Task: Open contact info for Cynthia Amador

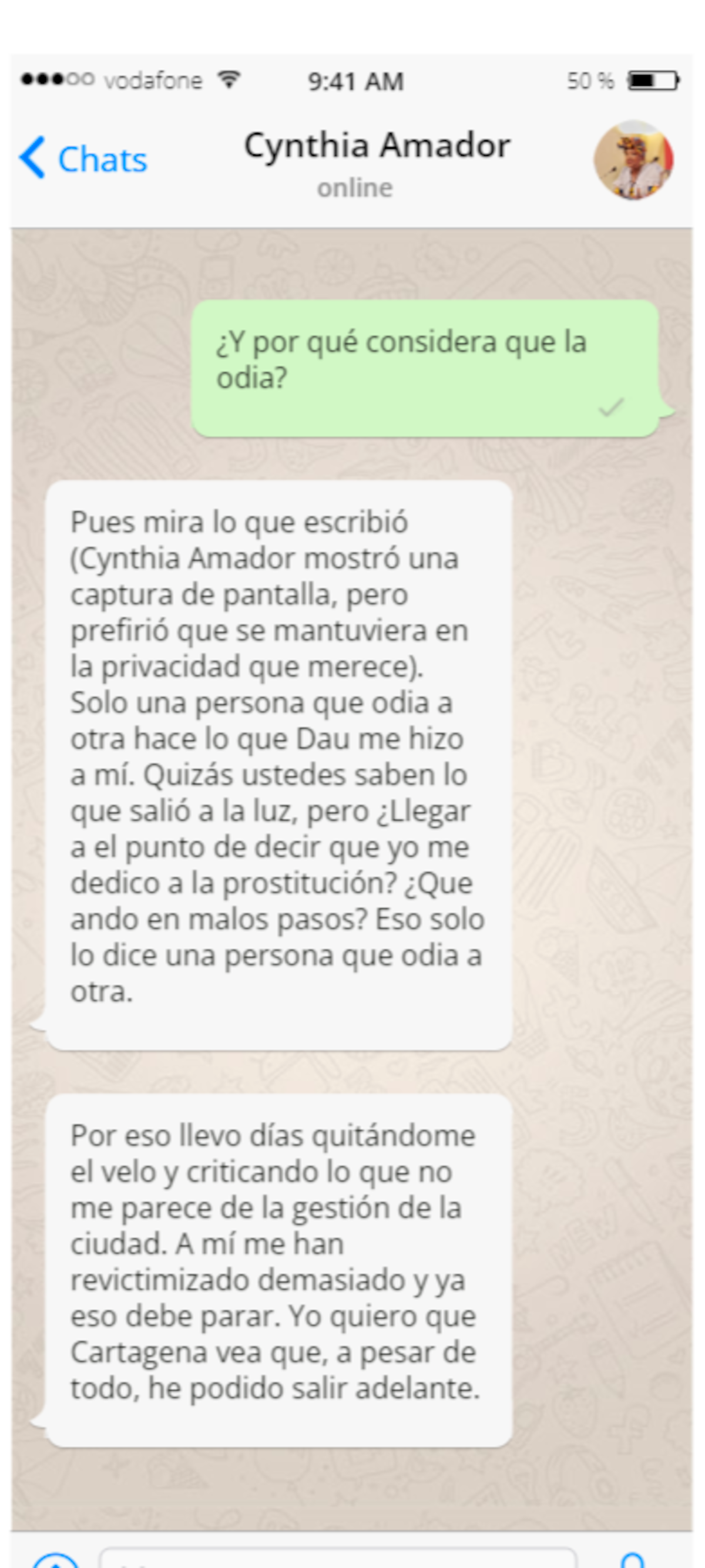Action: point(377,147)
